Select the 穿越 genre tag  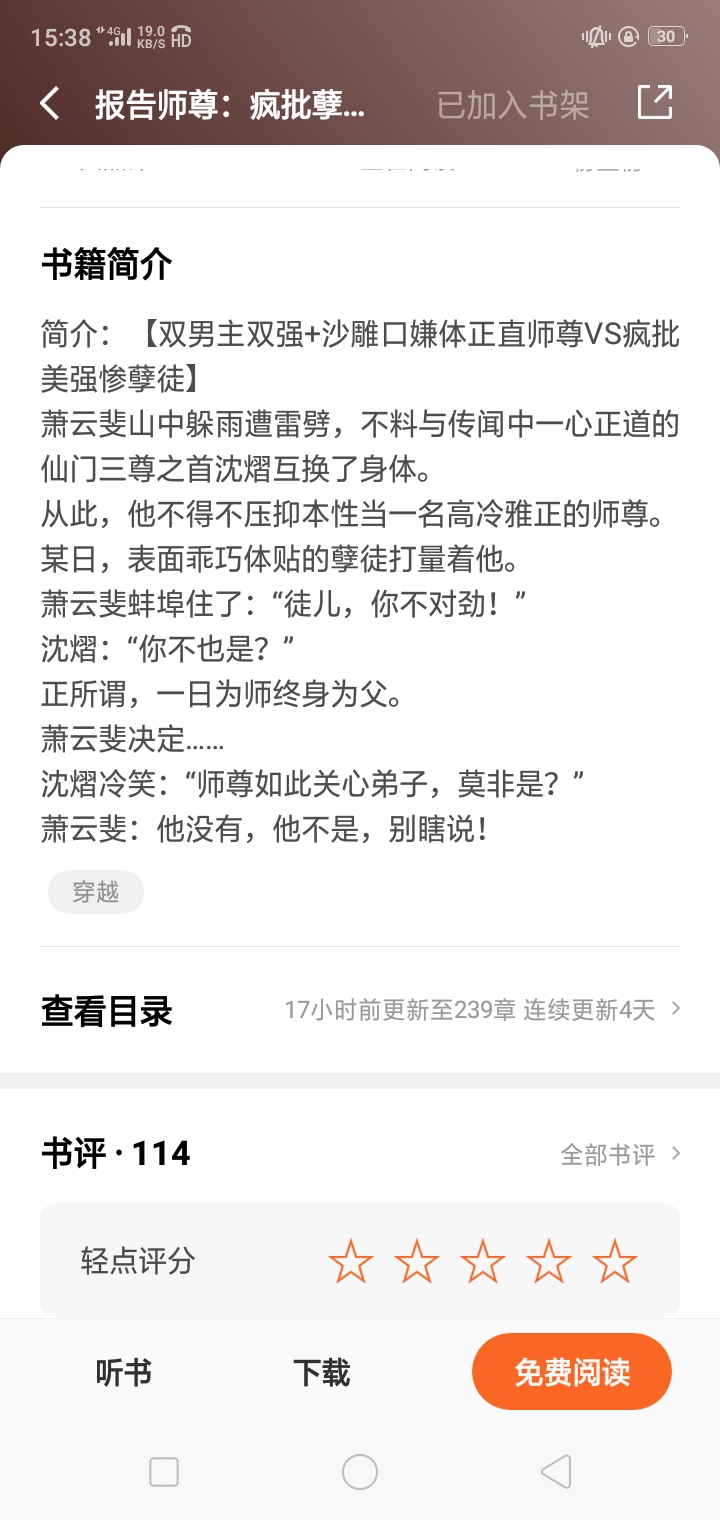(x=96, y=892)
